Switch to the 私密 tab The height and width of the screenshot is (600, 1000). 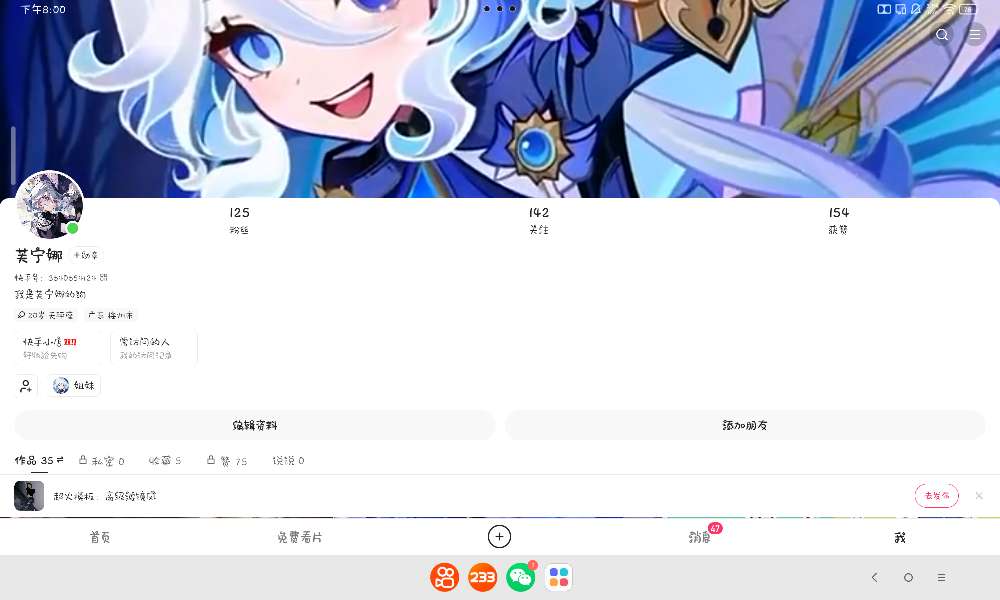[x=101, y=461]
